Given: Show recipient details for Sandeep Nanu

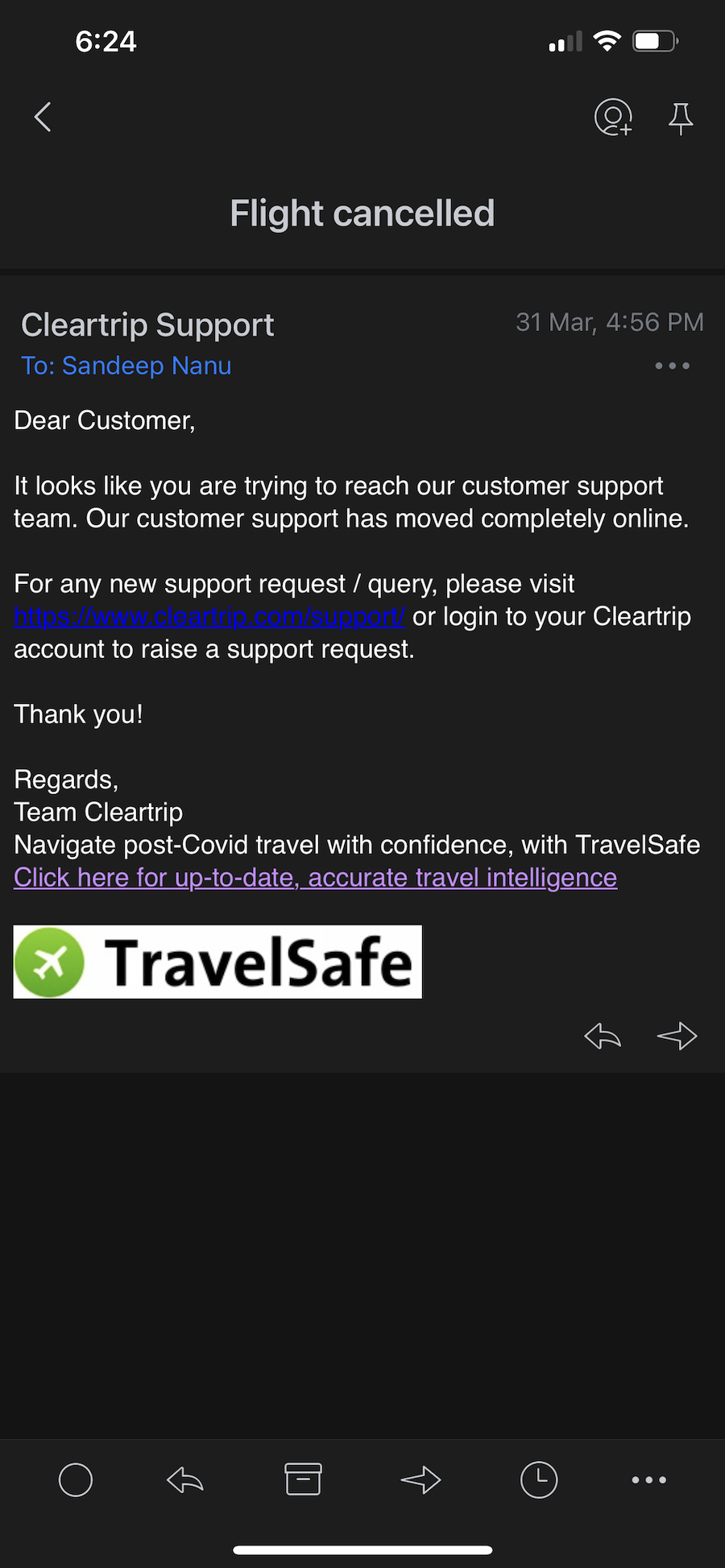Looking at the screenshot, I should pos(126,366).
